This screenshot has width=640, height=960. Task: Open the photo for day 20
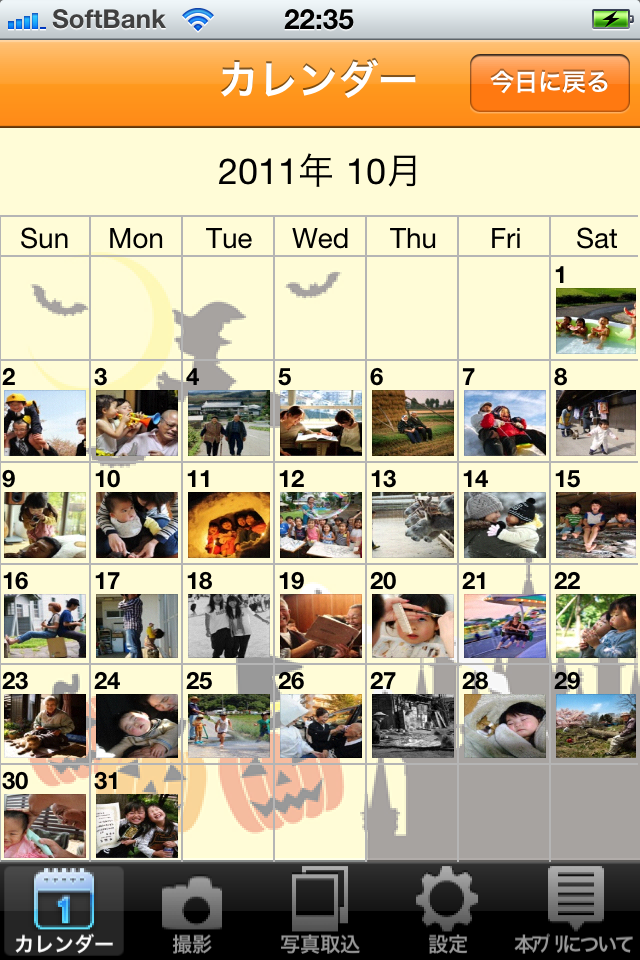pyautogui.click(x=412, y=625)
